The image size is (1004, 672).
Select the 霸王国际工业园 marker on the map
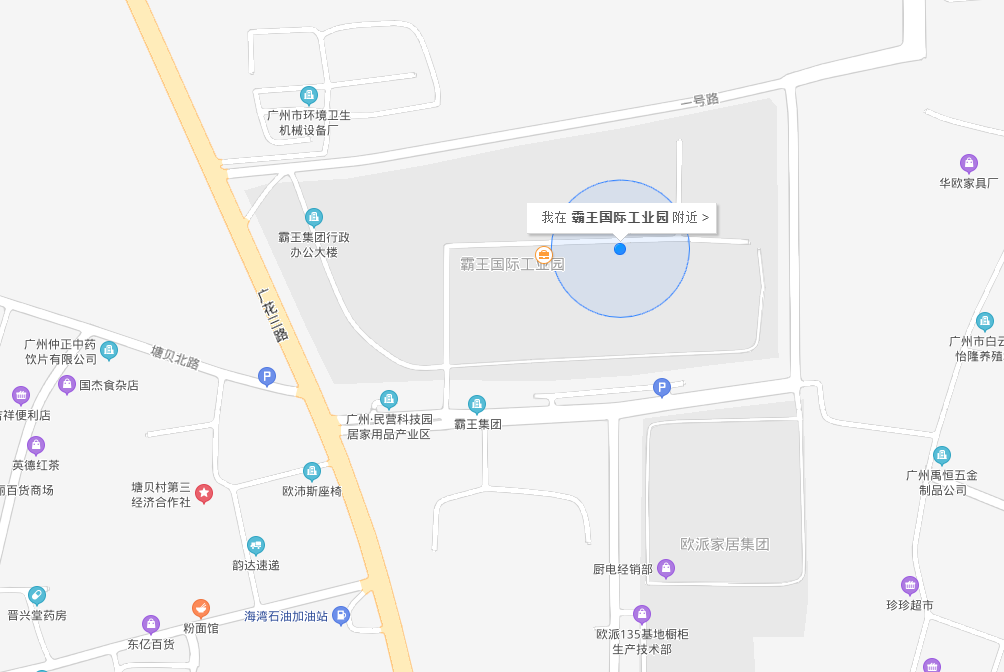click(x=544, y=256)
